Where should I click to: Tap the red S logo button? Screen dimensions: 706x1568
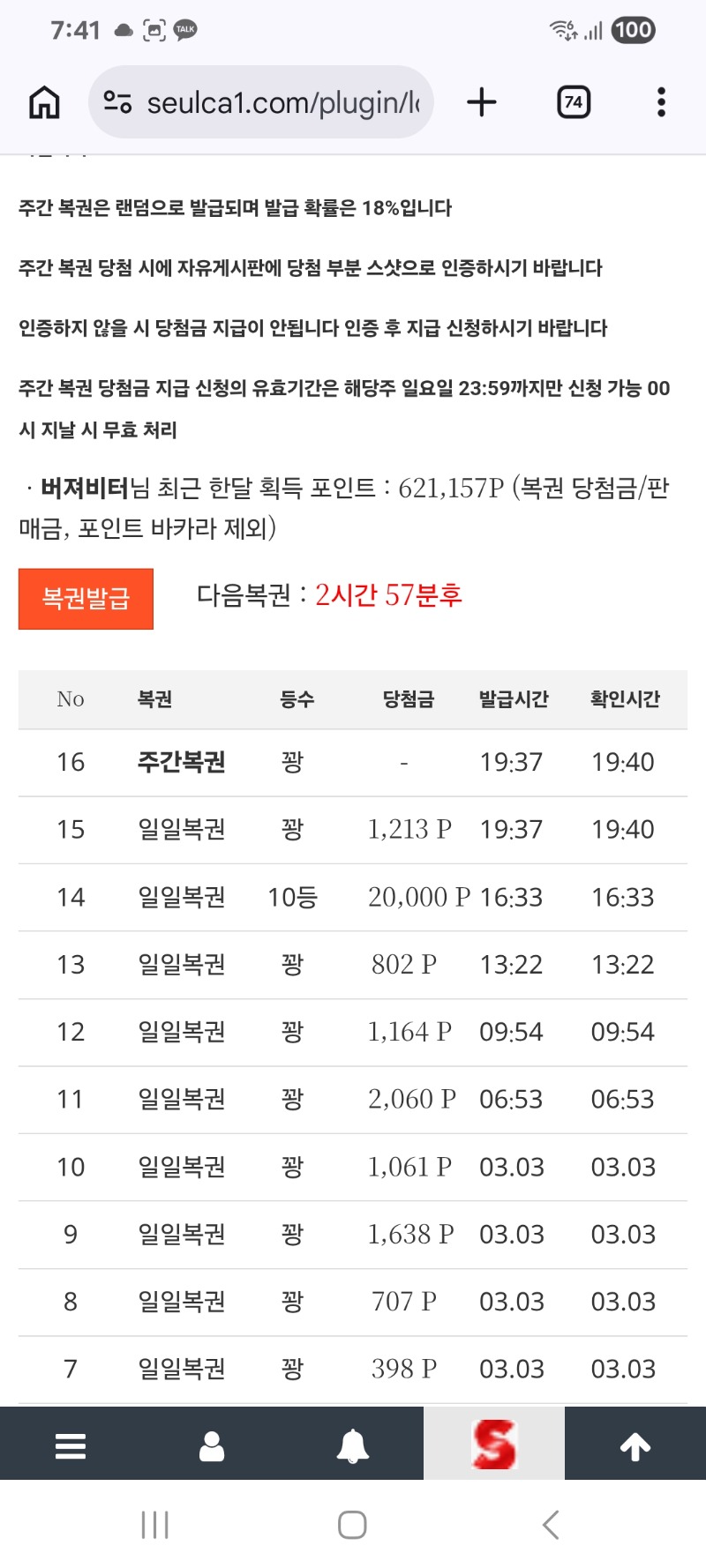(494, 1445)
